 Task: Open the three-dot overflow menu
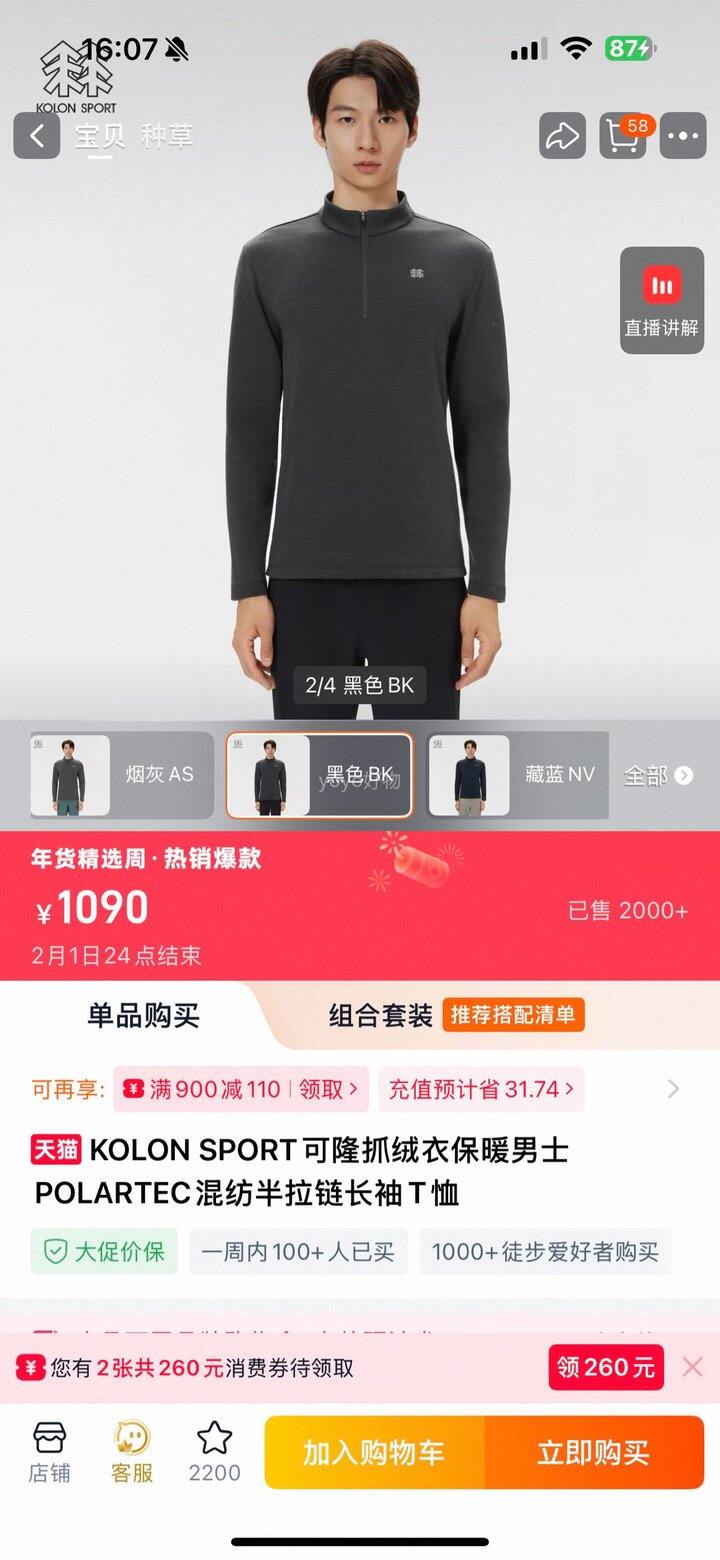click(x=684, y=136)
